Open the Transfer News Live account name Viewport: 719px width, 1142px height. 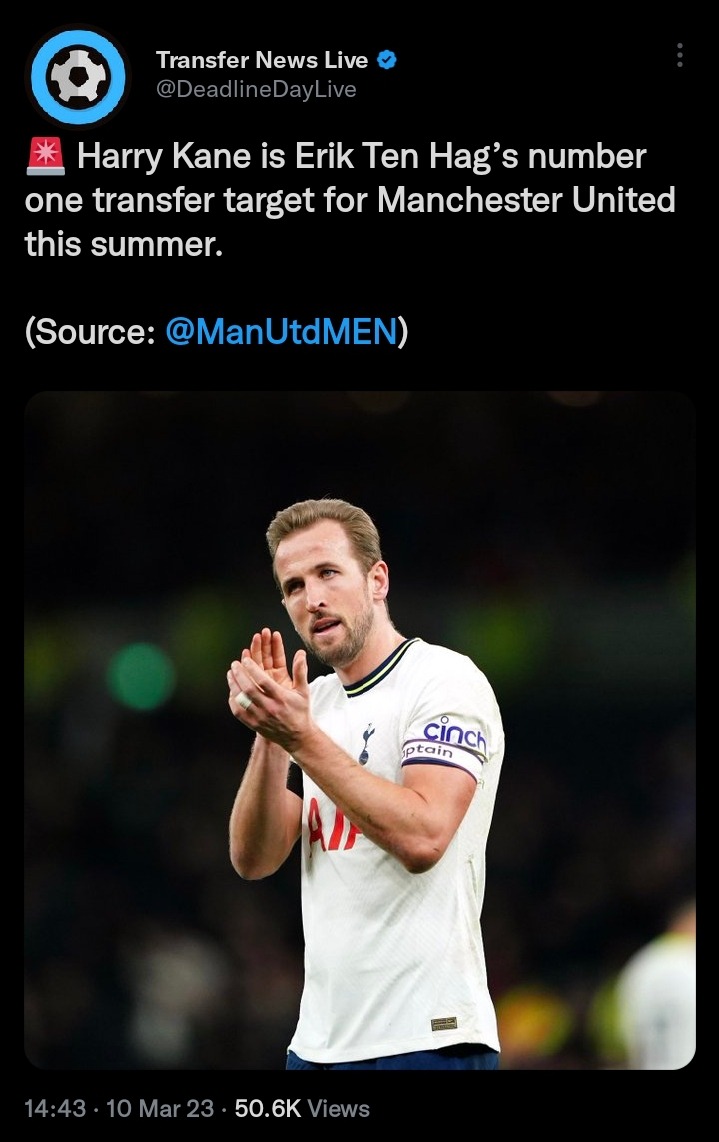(262, 60)
